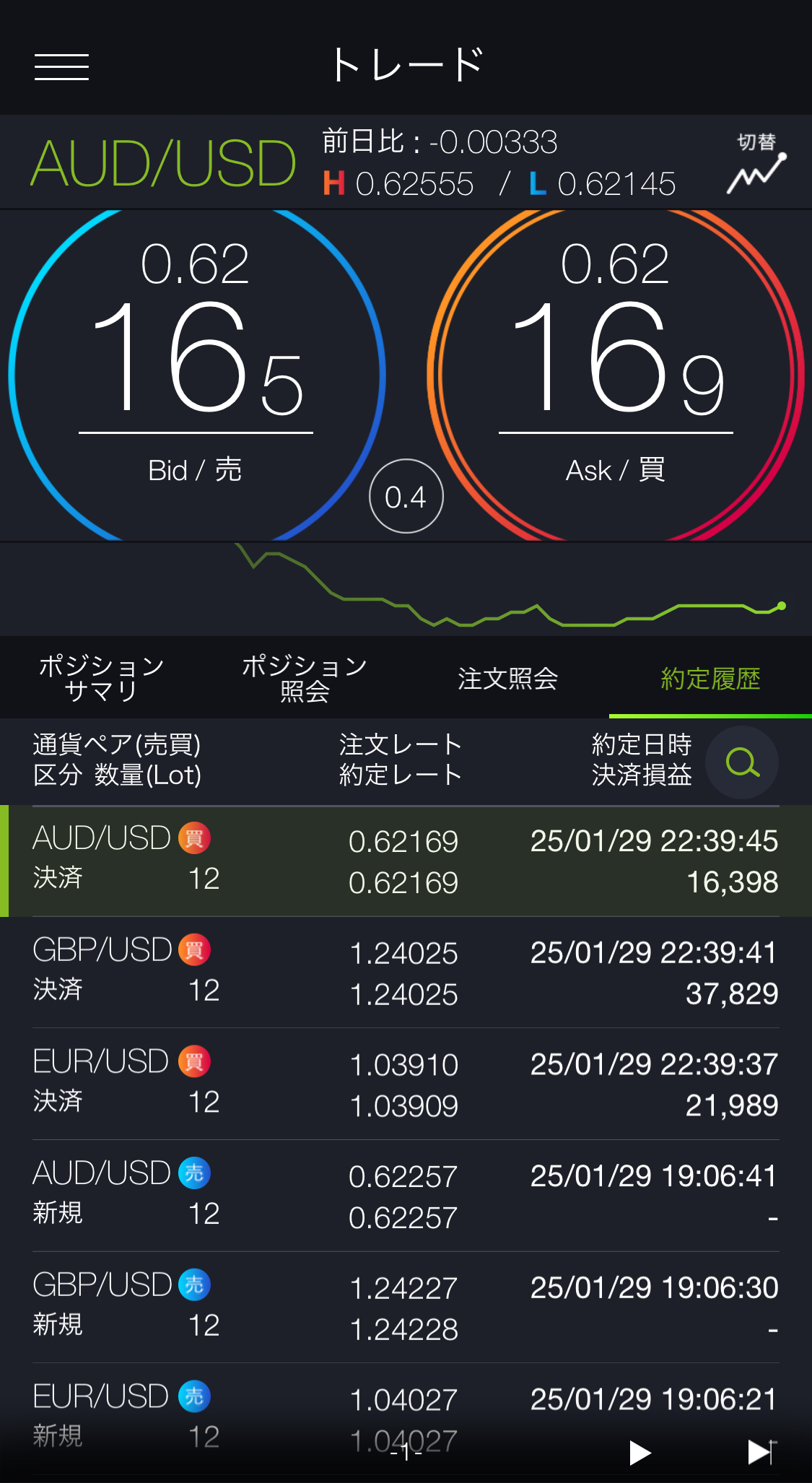The height and width of the screenshot is (1483, 812).
Task: Open AUD/USD 新規 row at 19:06:41
Action: (406, 1196)
